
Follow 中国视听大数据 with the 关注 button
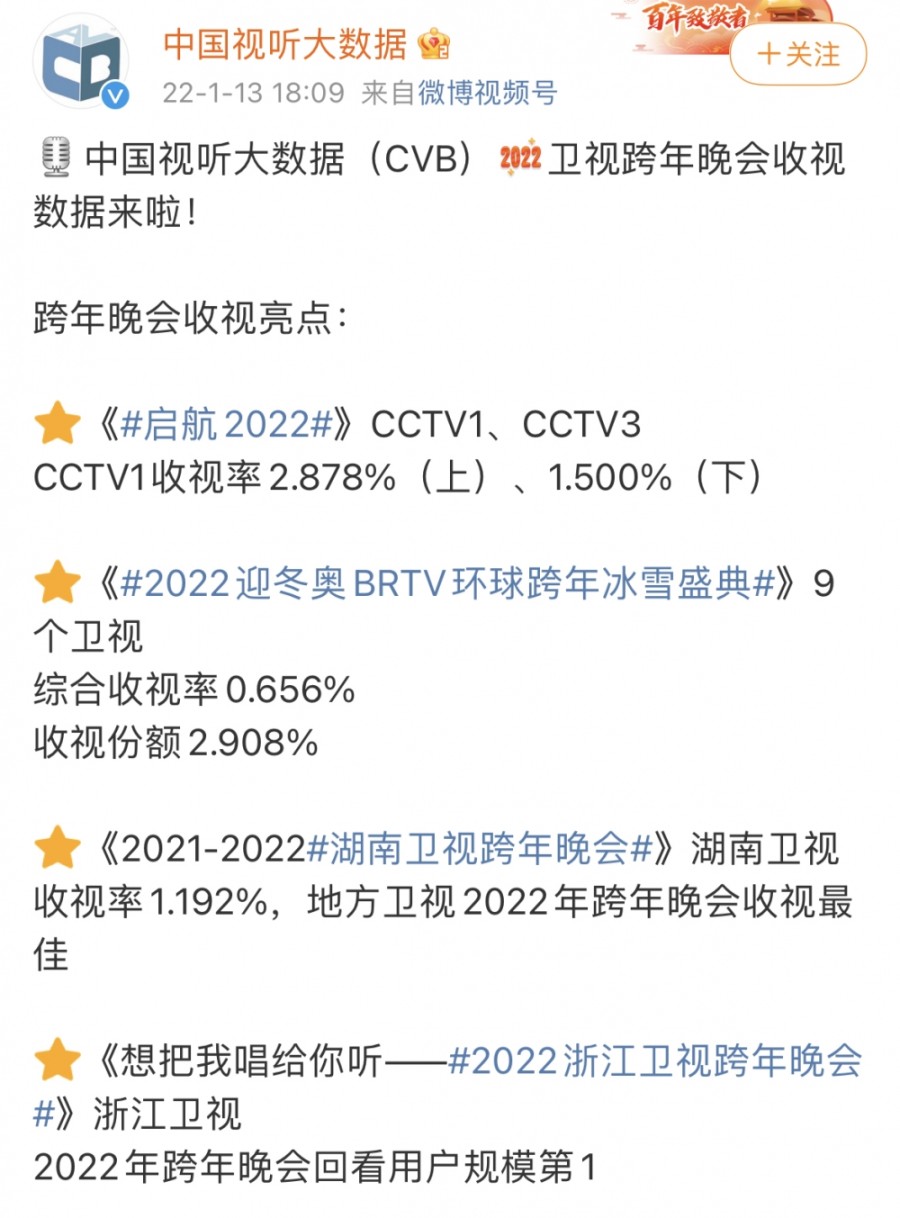coord(799,53)
